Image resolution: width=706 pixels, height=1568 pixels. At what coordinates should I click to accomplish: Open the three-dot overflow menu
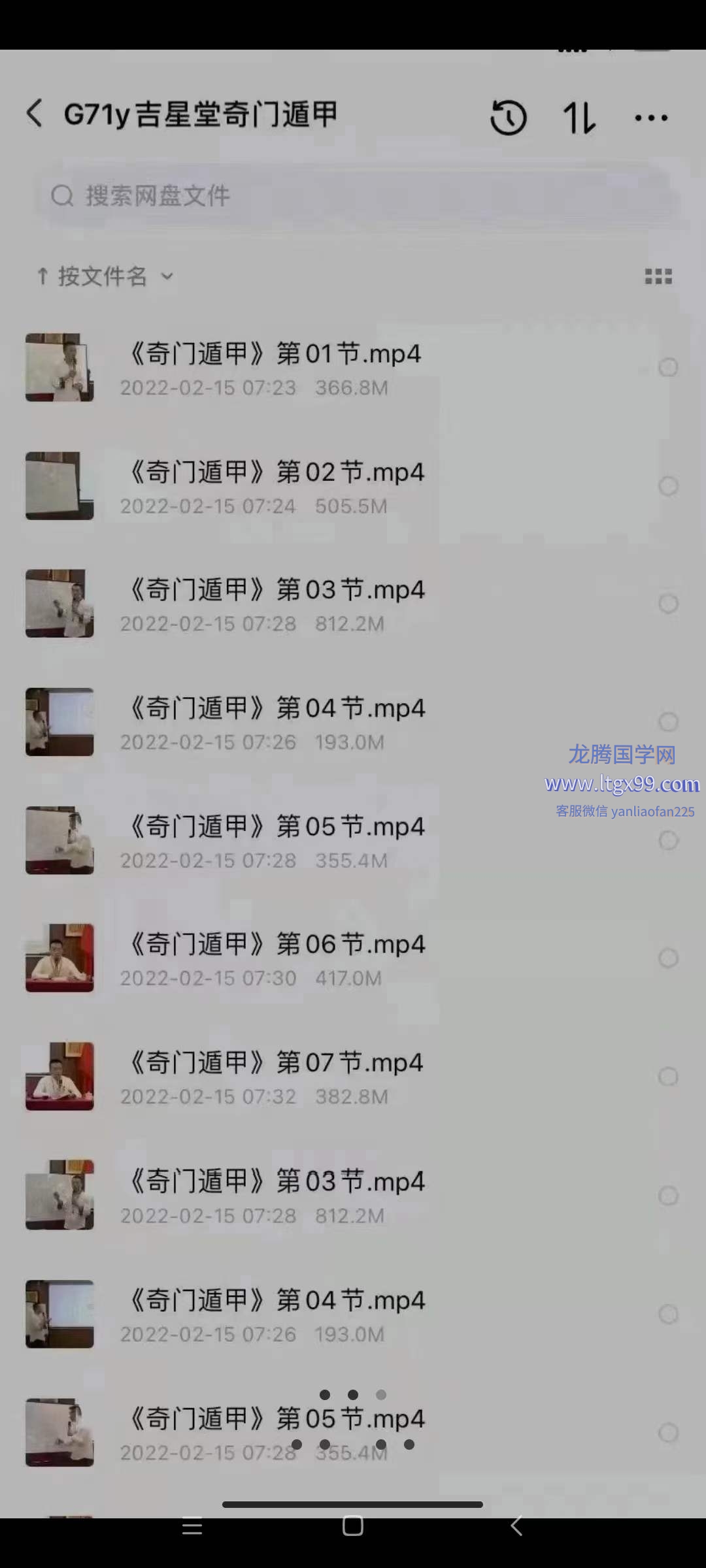(x=651, y=118)
